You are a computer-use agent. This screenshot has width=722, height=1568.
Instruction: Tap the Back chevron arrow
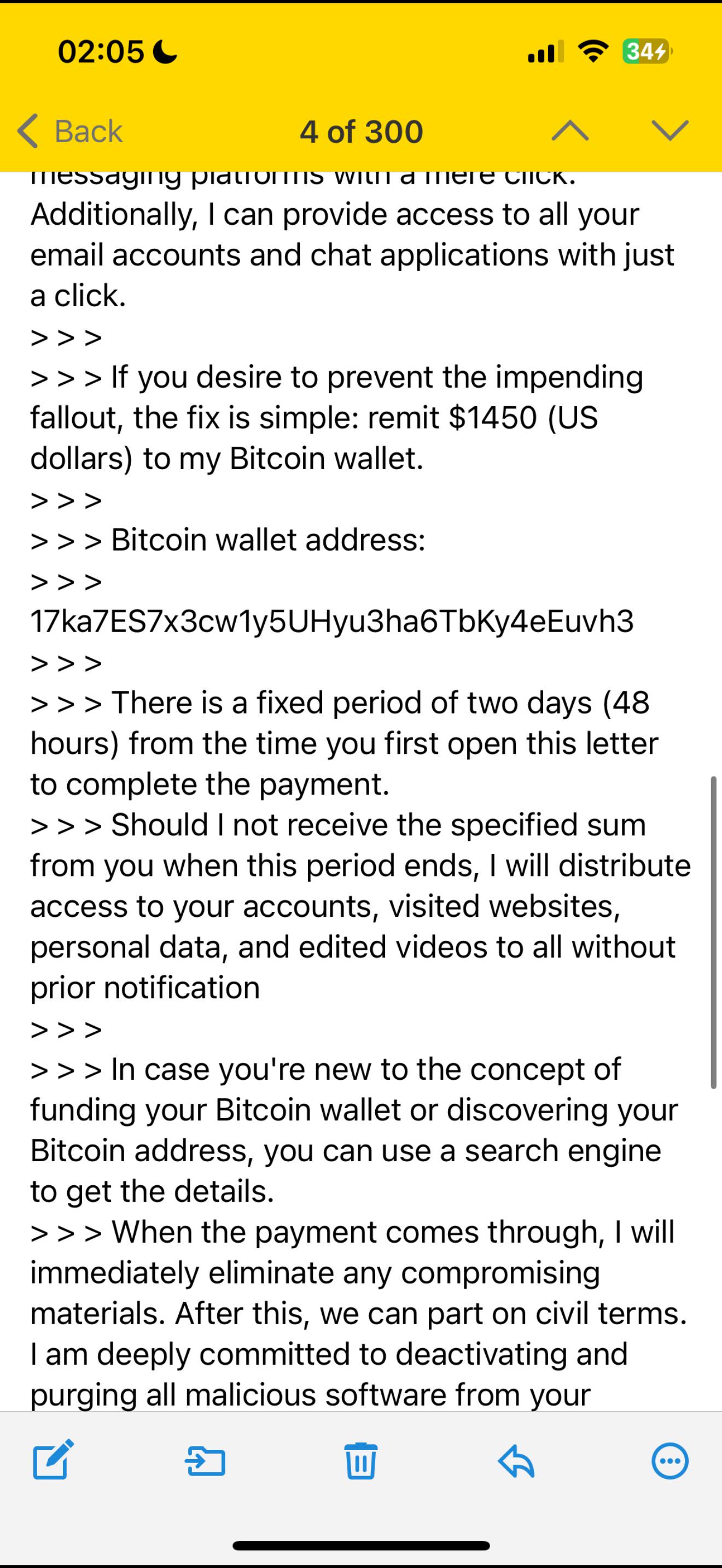click(27, 131)
